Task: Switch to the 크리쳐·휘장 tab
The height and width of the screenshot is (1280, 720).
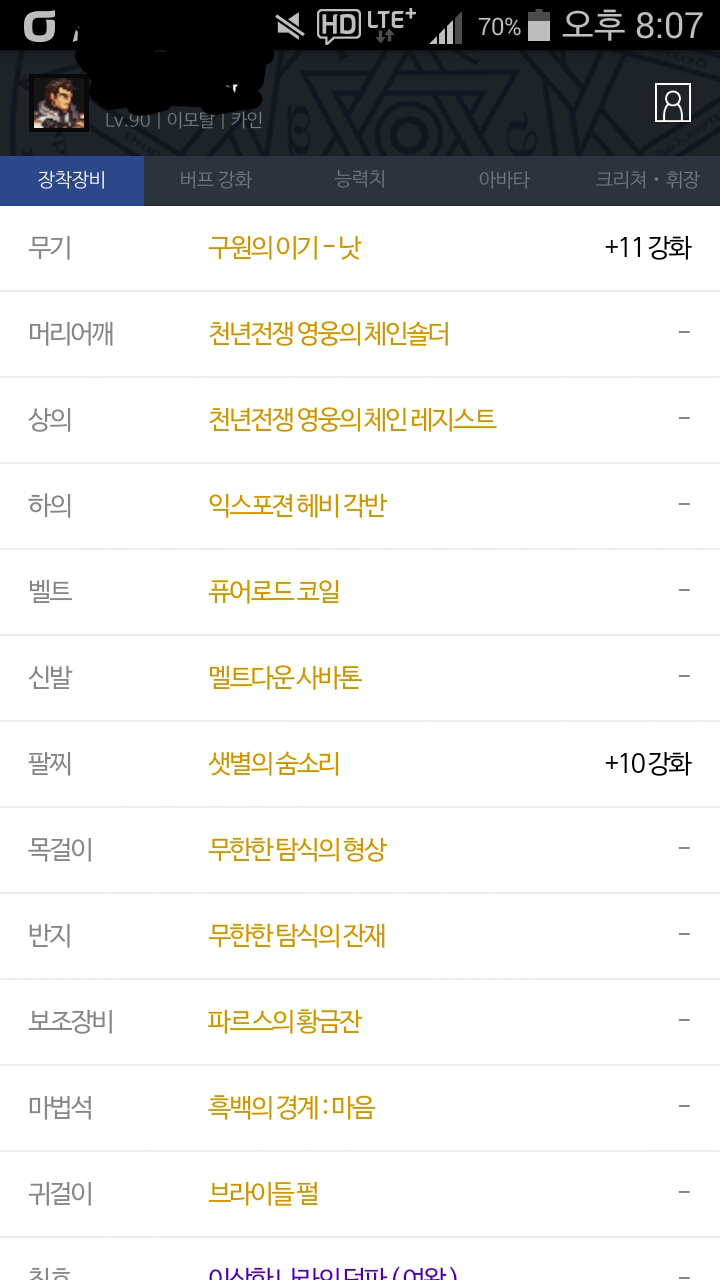Action: coord(648,180)
